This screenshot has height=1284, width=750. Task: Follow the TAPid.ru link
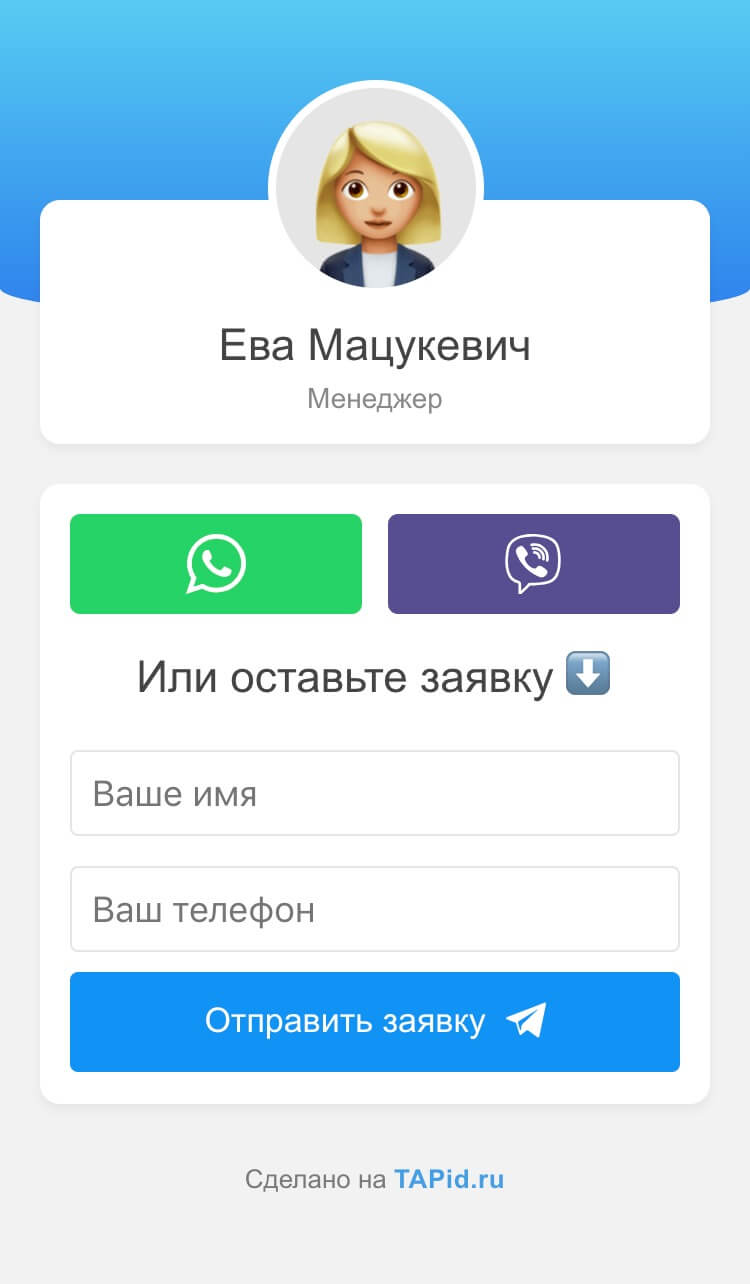click(x=448, y=1179)
